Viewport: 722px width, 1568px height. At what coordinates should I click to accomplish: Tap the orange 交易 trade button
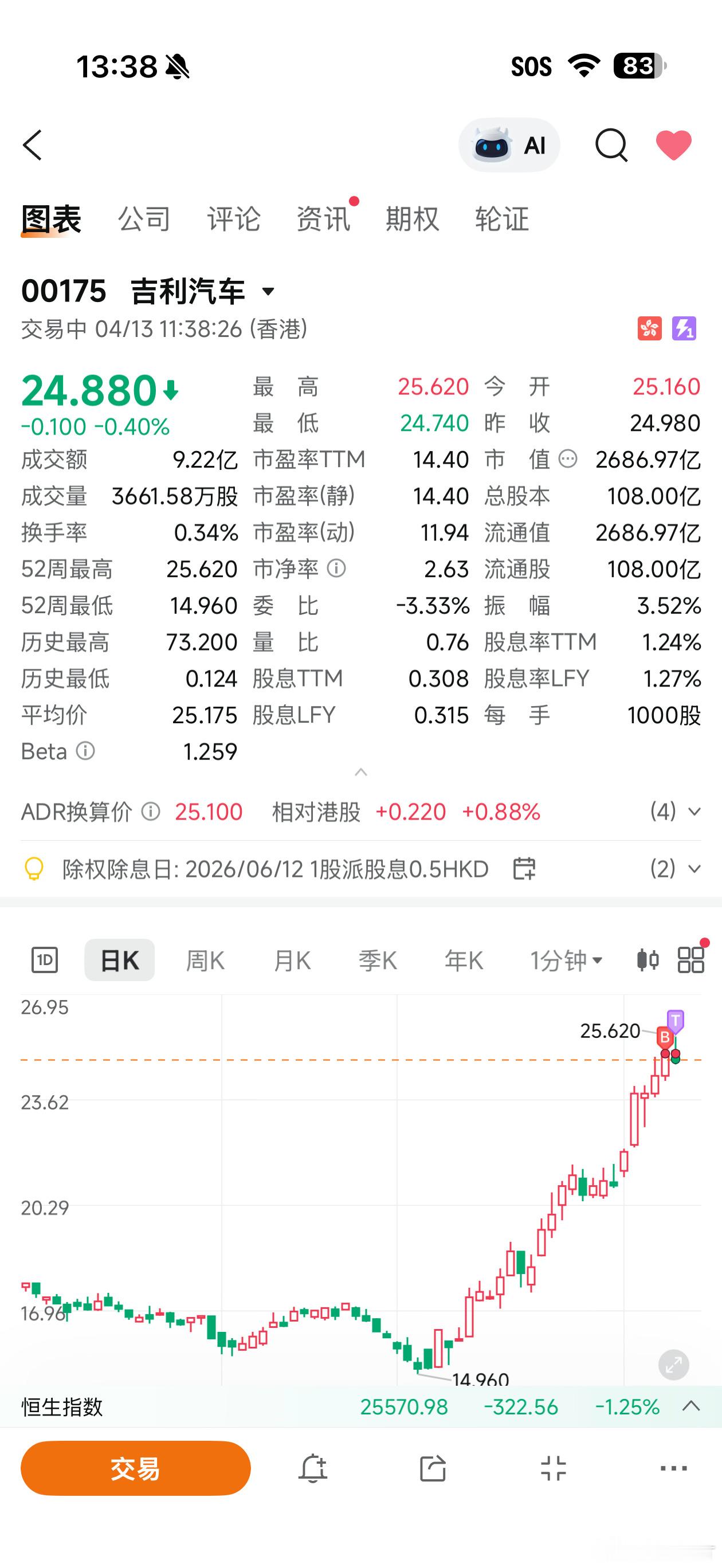135,1468
